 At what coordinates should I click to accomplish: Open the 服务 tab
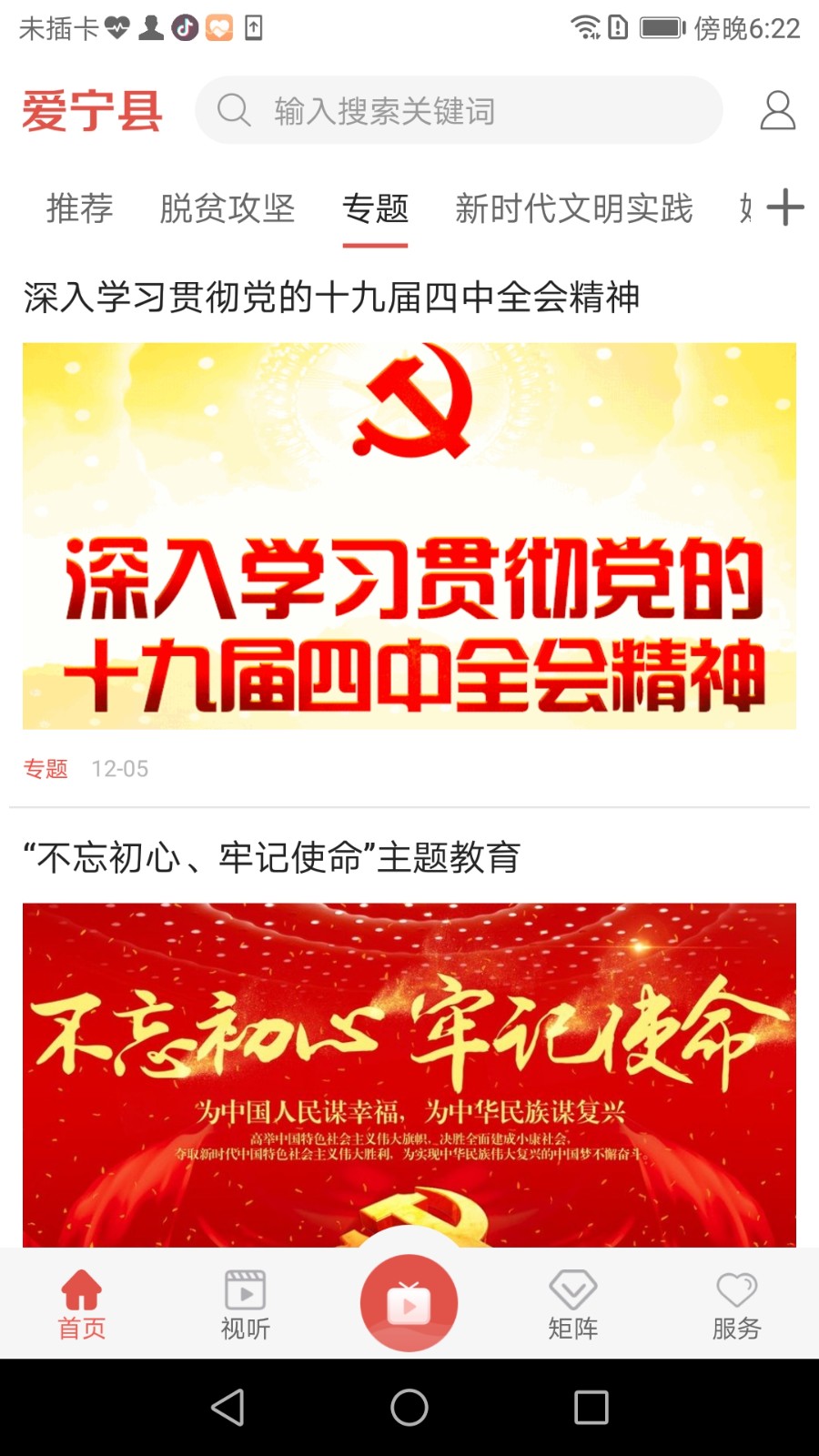tap(737, 1305)
